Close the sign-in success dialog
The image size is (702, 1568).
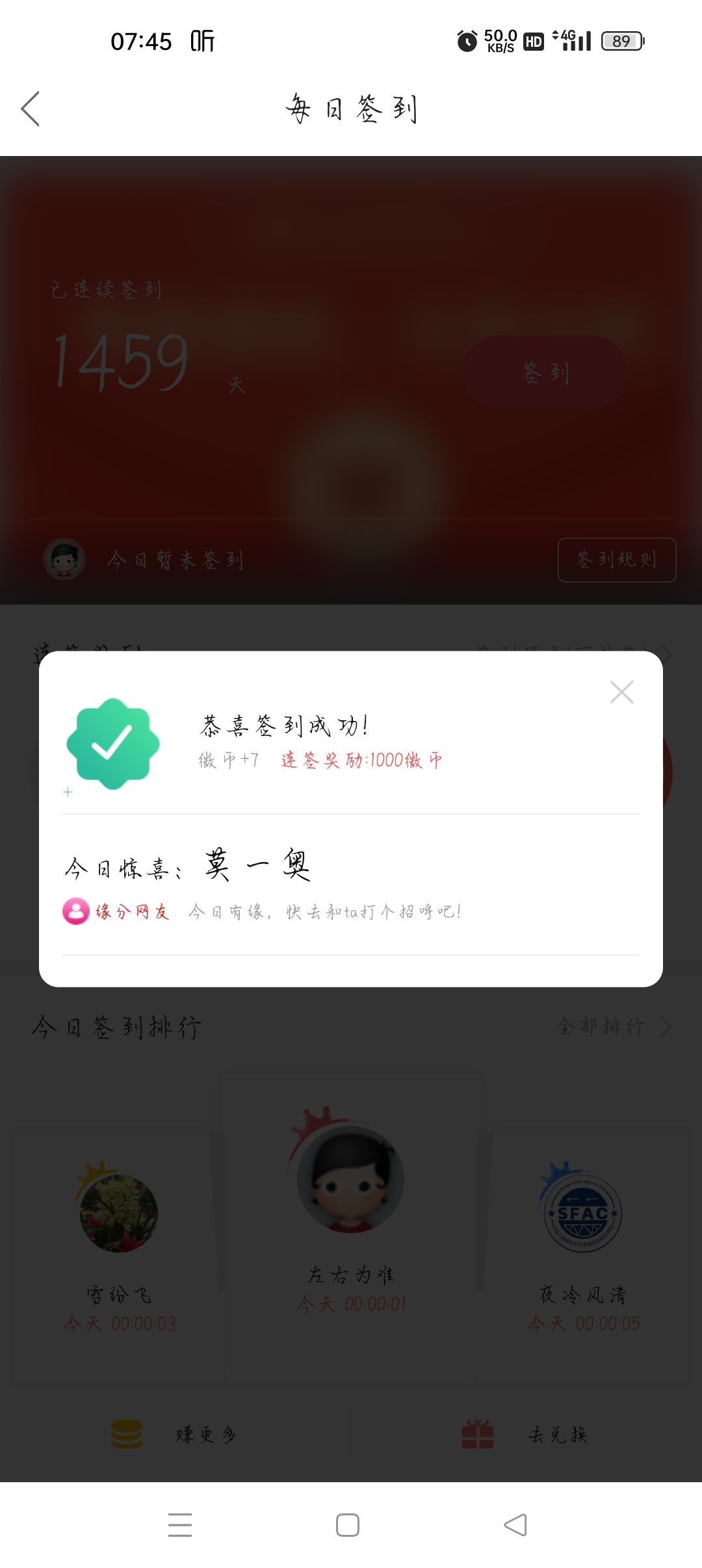click(622, 692)
